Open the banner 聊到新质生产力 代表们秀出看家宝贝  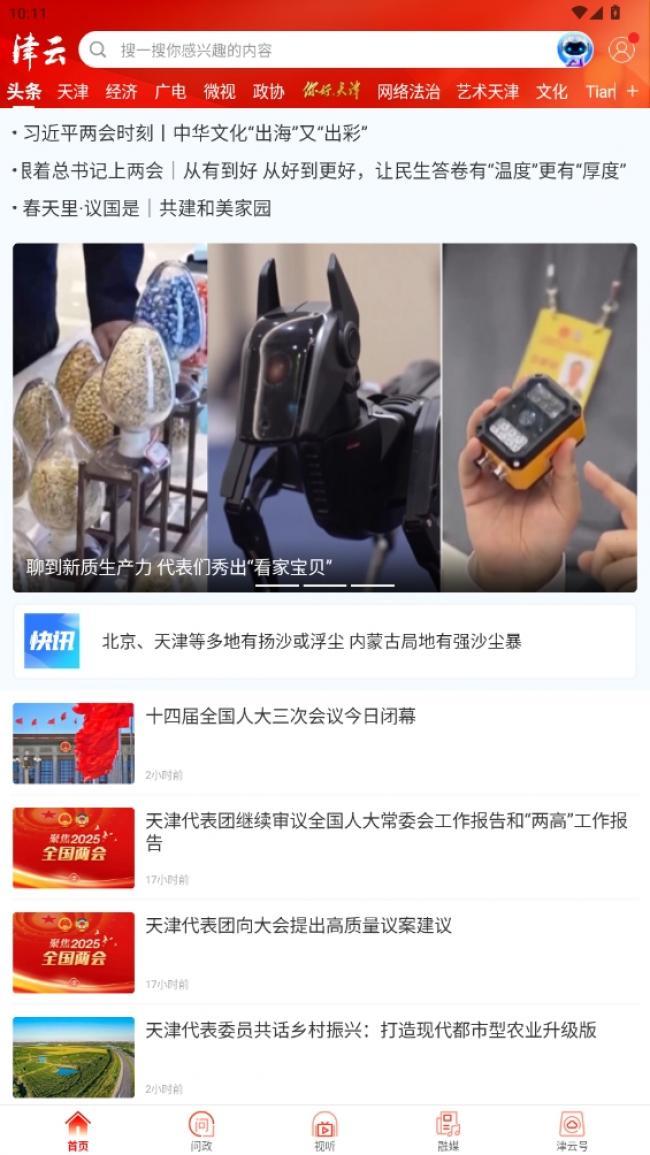[x=324, y=417]
